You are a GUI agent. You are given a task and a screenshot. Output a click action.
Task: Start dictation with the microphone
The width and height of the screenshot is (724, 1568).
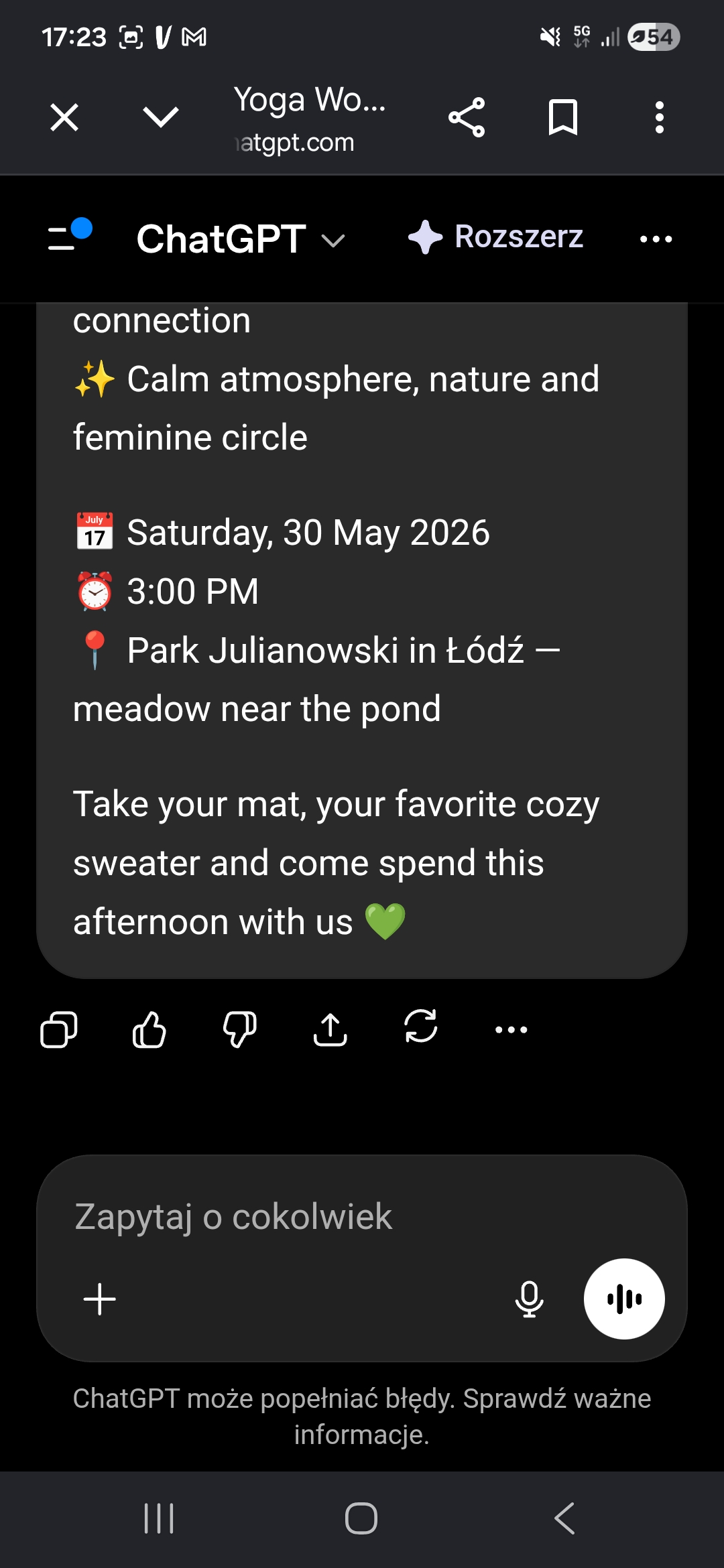coord(529,1299)
